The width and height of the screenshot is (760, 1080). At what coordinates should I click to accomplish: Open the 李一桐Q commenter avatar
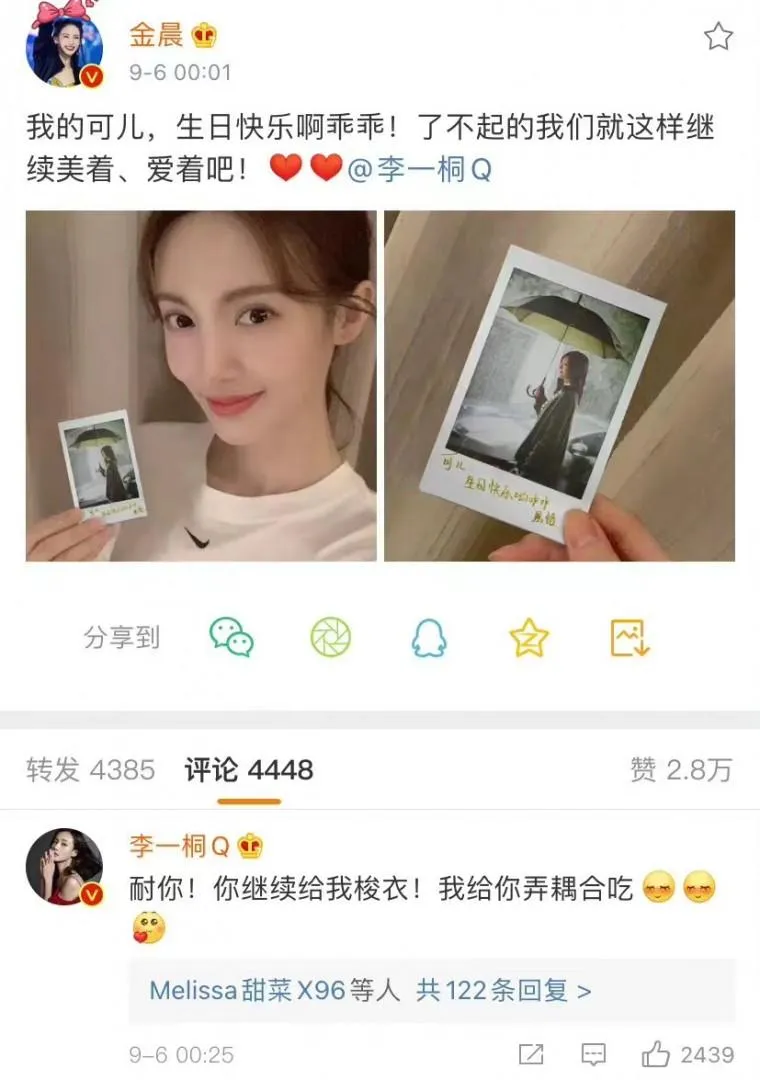(x=65, y=867)
